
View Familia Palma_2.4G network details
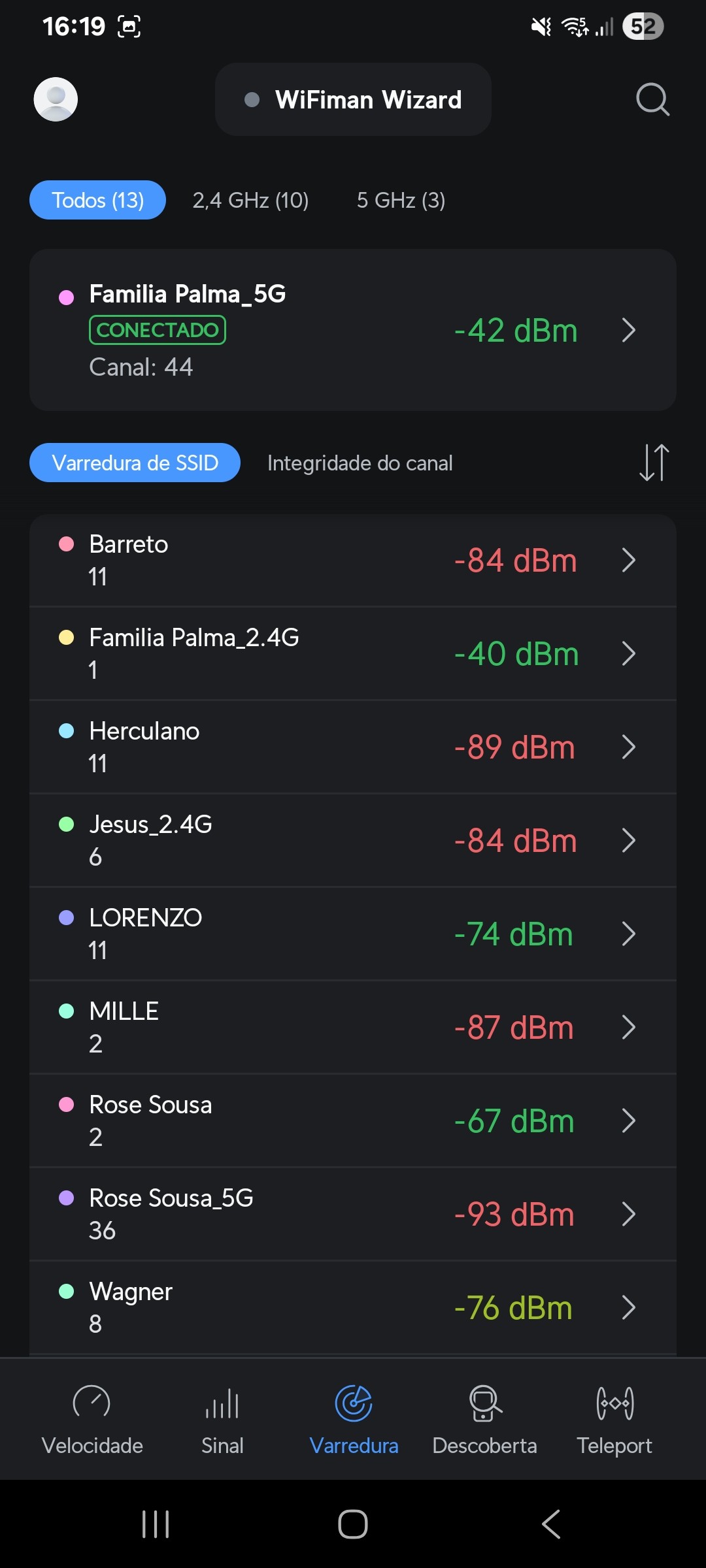click(x=353, y=654)
